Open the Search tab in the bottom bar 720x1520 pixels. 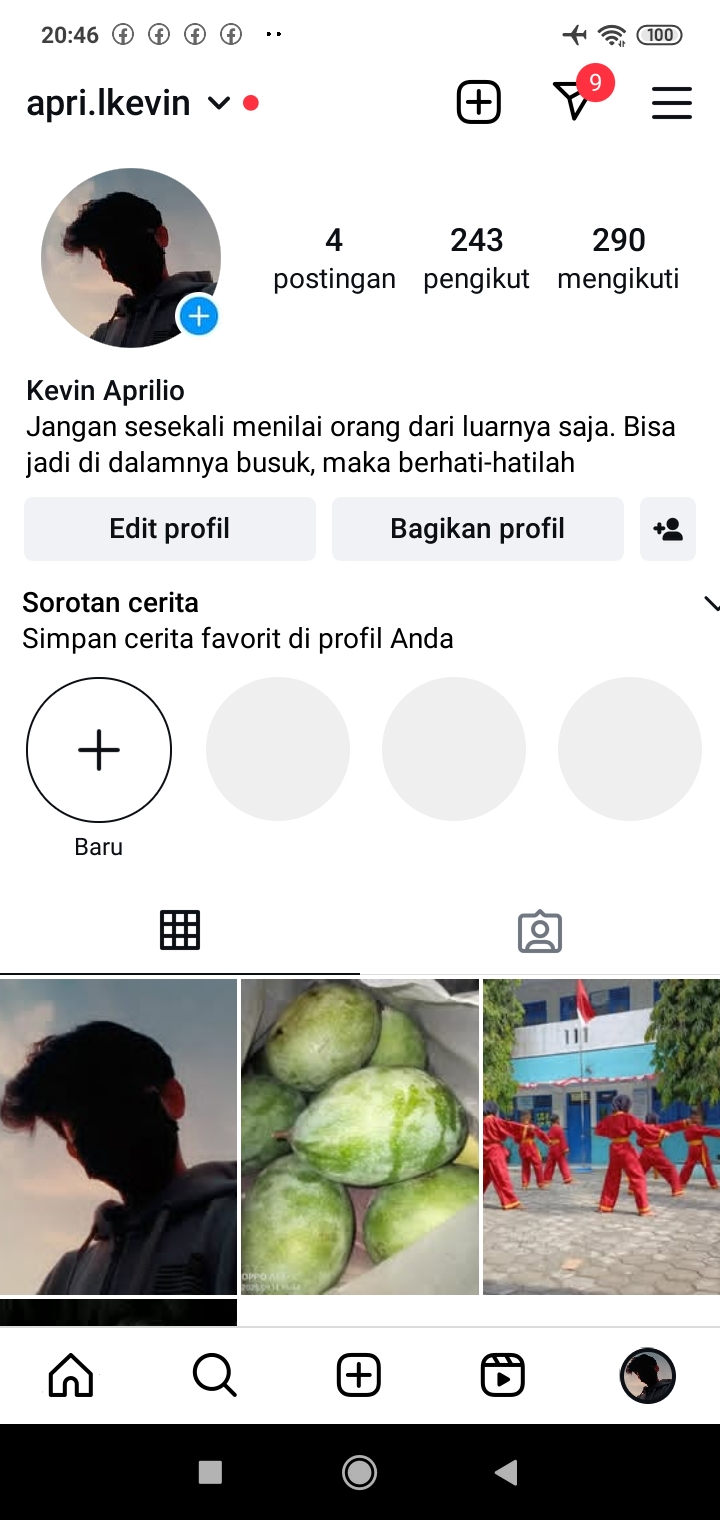tap(214, 1376)
